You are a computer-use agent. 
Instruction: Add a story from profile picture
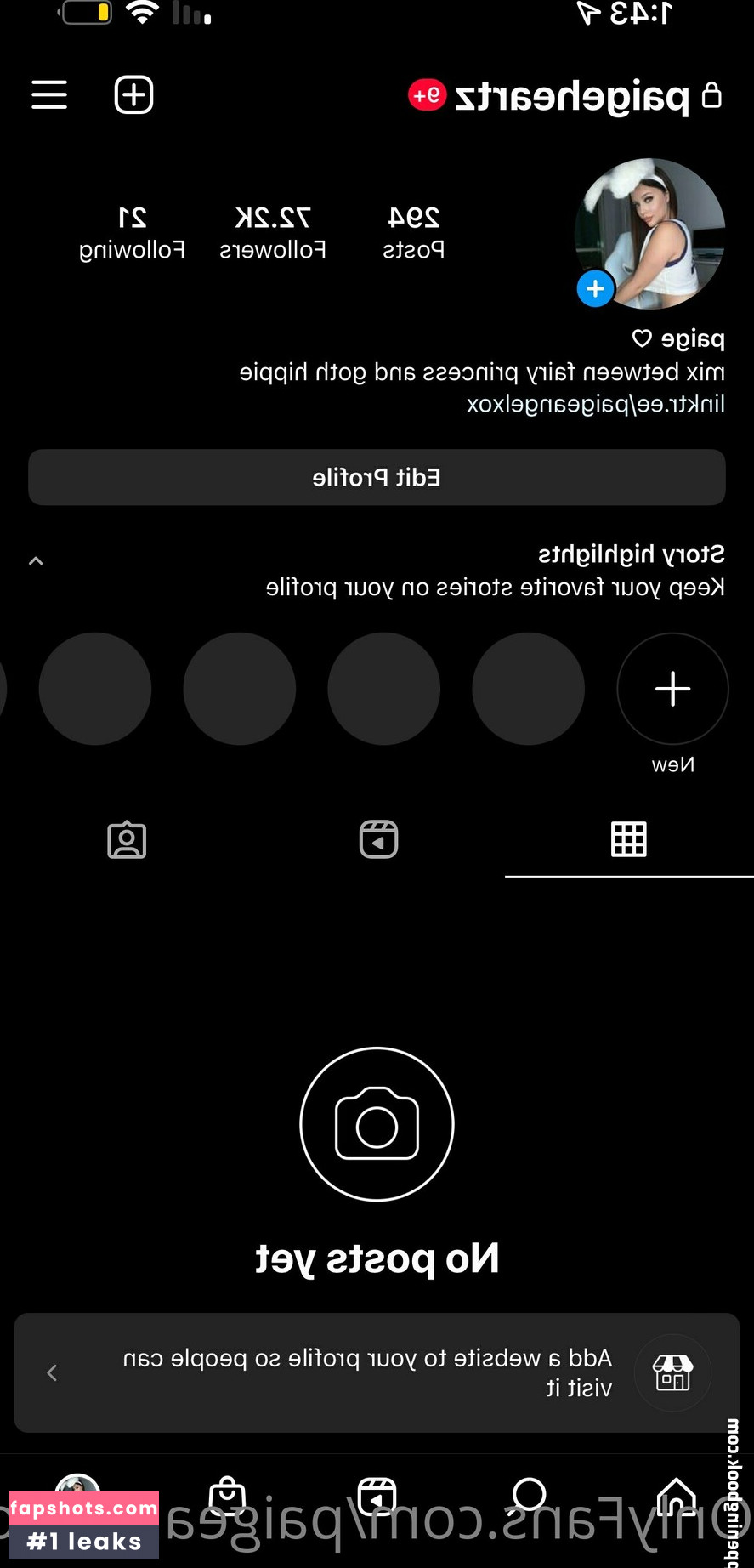coord(595,289)
